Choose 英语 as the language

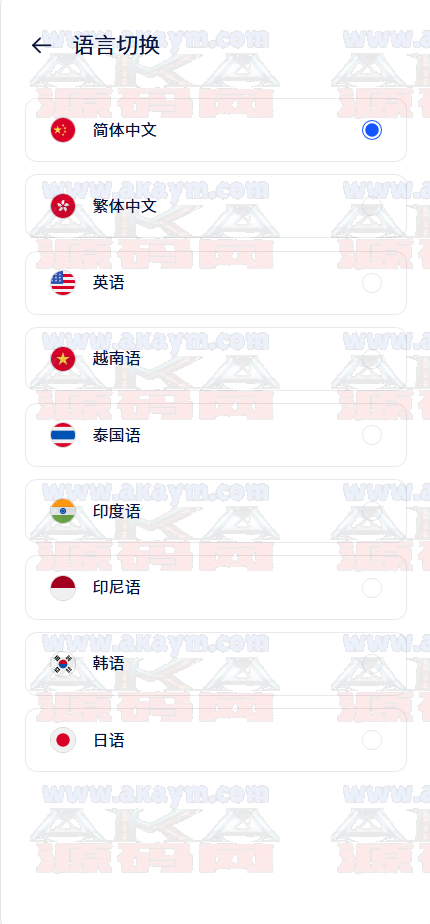pyautogui.click(x=216, y=283)
